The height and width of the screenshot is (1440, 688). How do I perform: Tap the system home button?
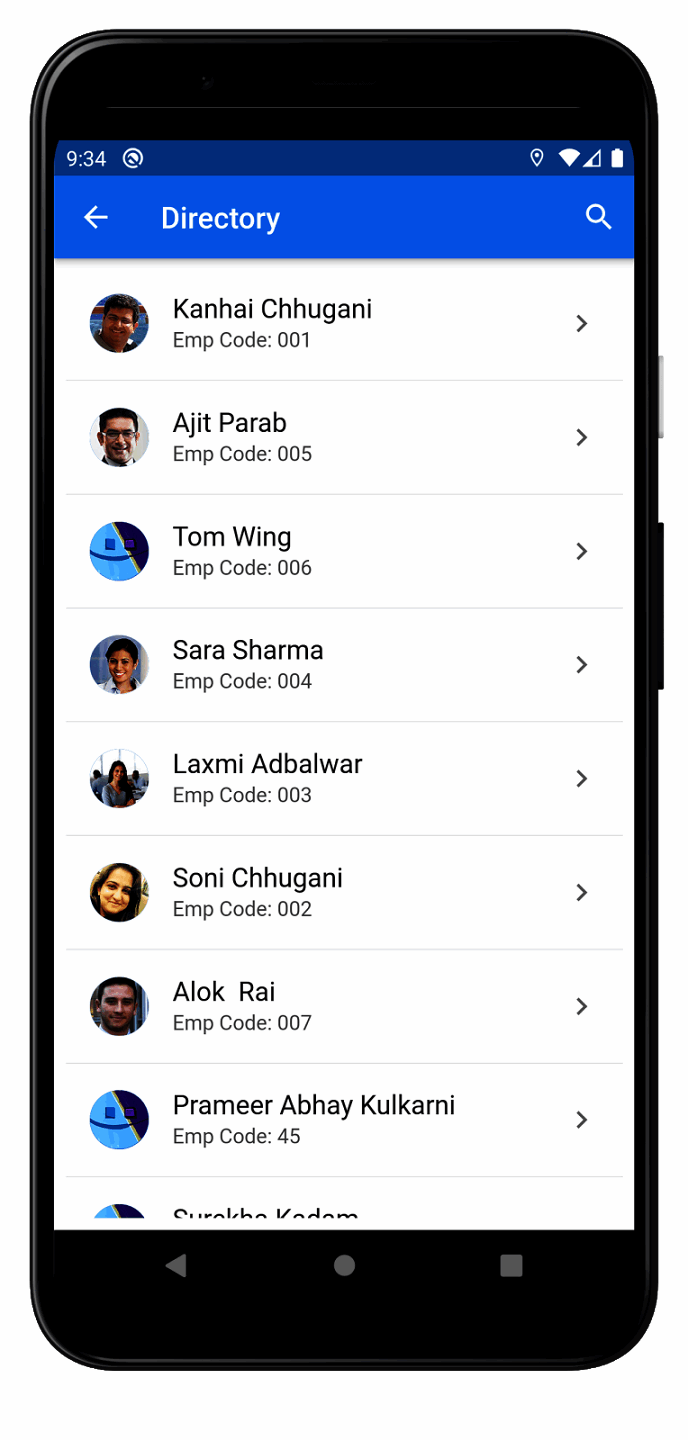(x=344, y=1265)
